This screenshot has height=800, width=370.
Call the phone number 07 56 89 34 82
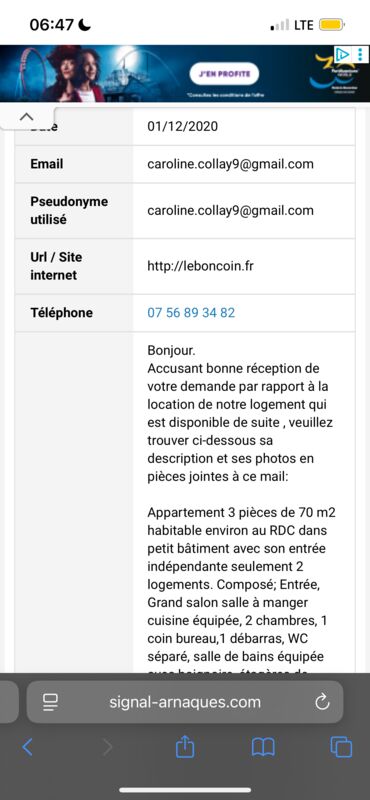[191, 313]
